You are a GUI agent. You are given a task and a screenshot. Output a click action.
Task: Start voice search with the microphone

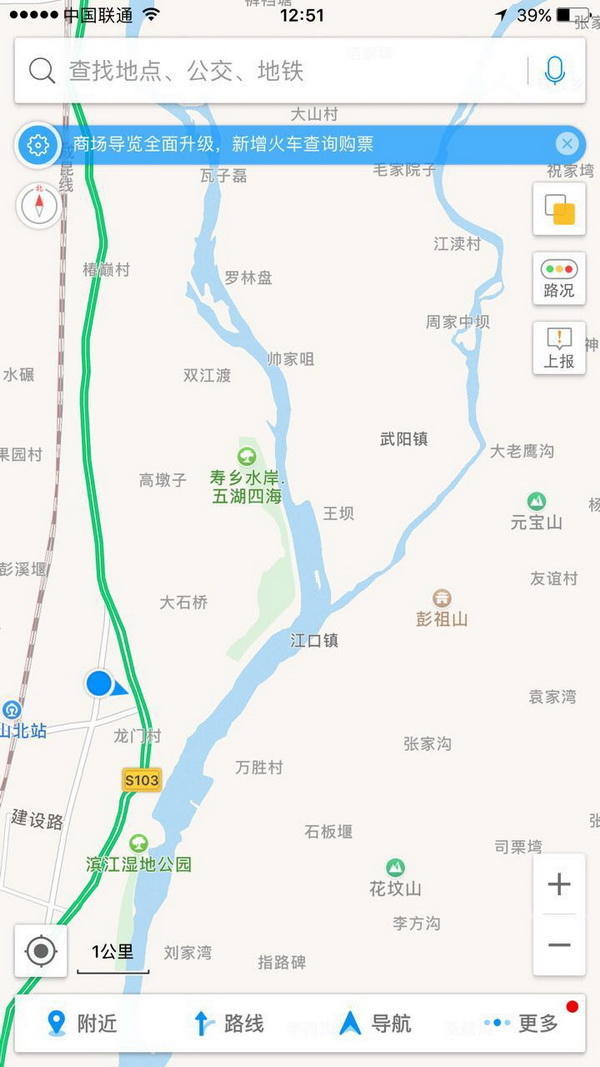point(554,71)
